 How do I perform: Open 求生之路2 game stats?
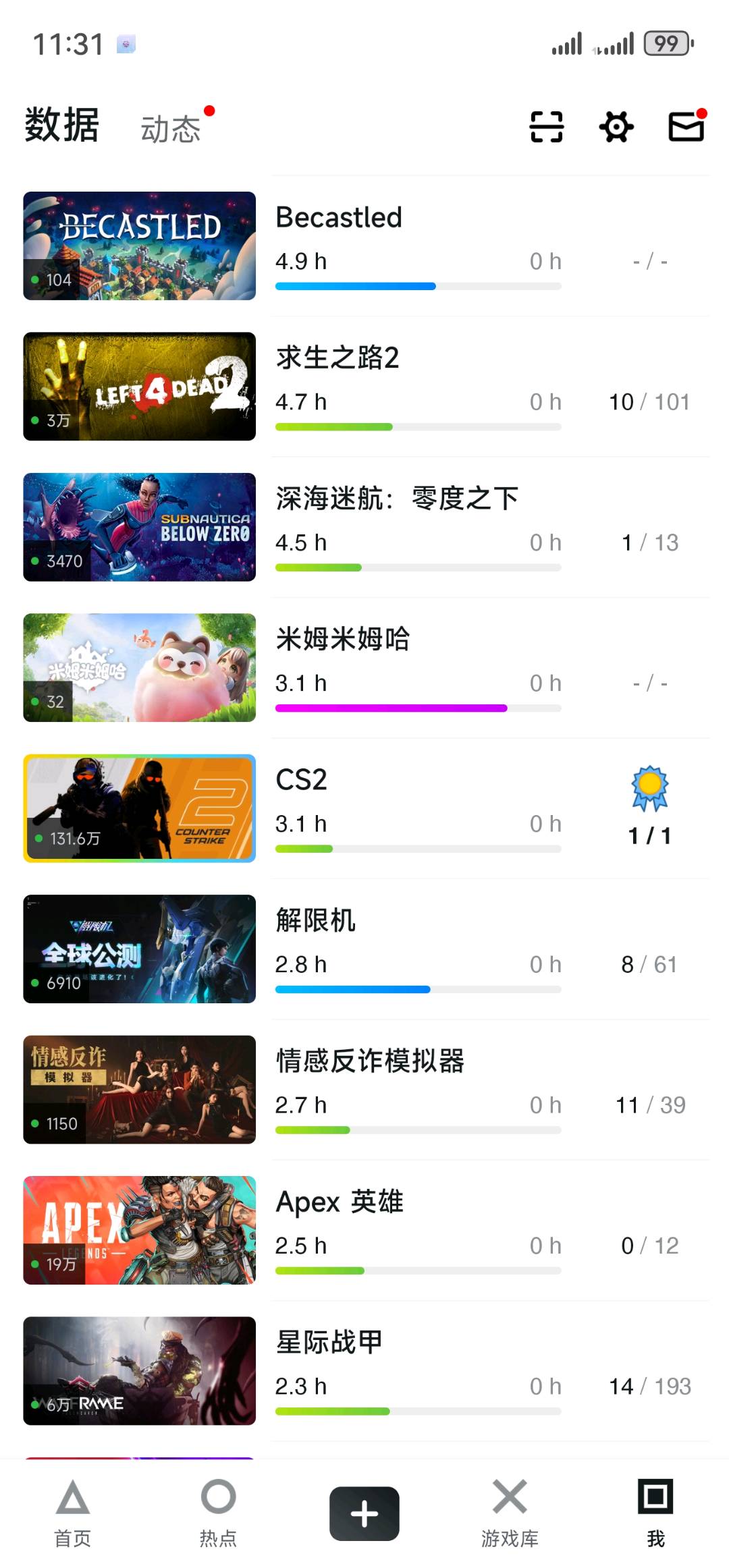pyautogui.click(x=364, y=387)
